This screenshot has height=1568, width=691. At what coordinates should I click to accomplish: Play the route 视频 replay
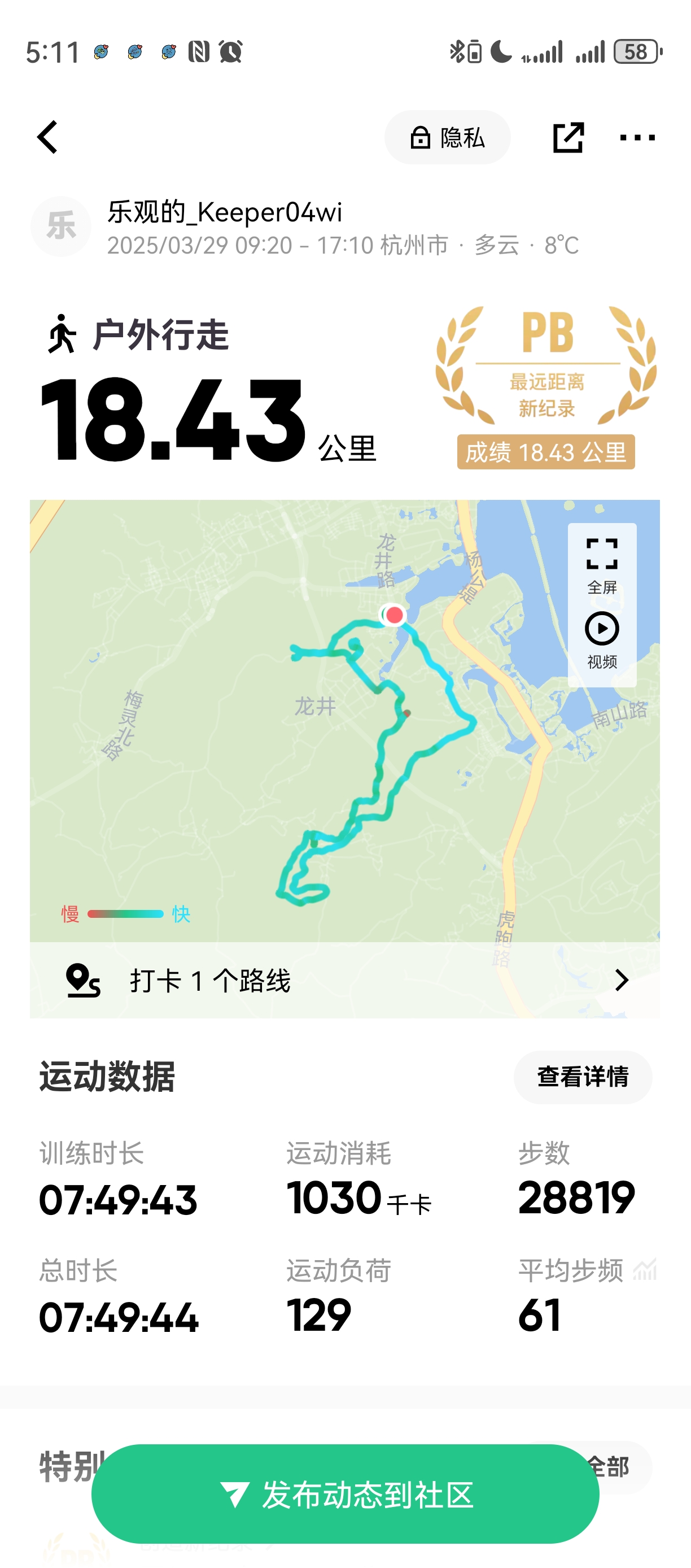[x=602, y=641]
